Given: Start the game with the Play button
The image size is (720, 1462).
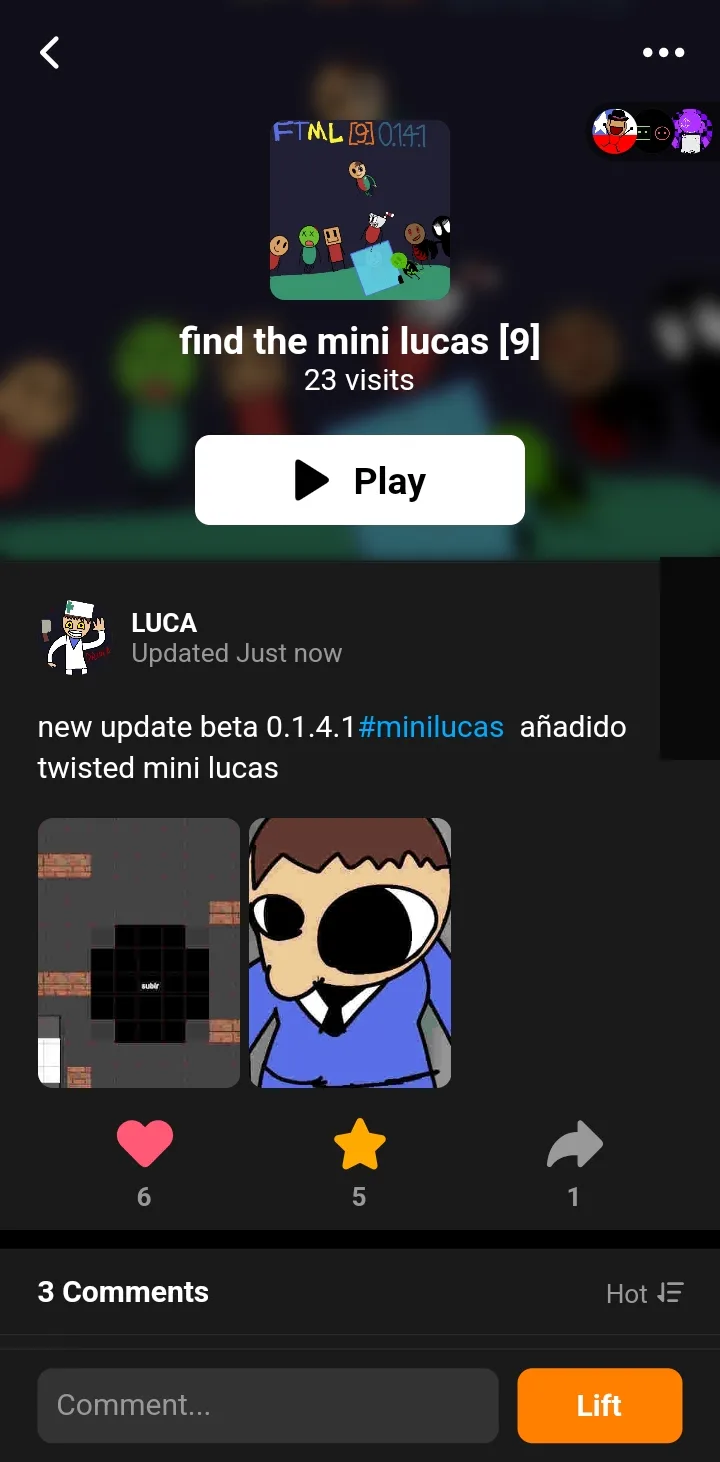Looking at the screenshot, I should tap(360, 480).
